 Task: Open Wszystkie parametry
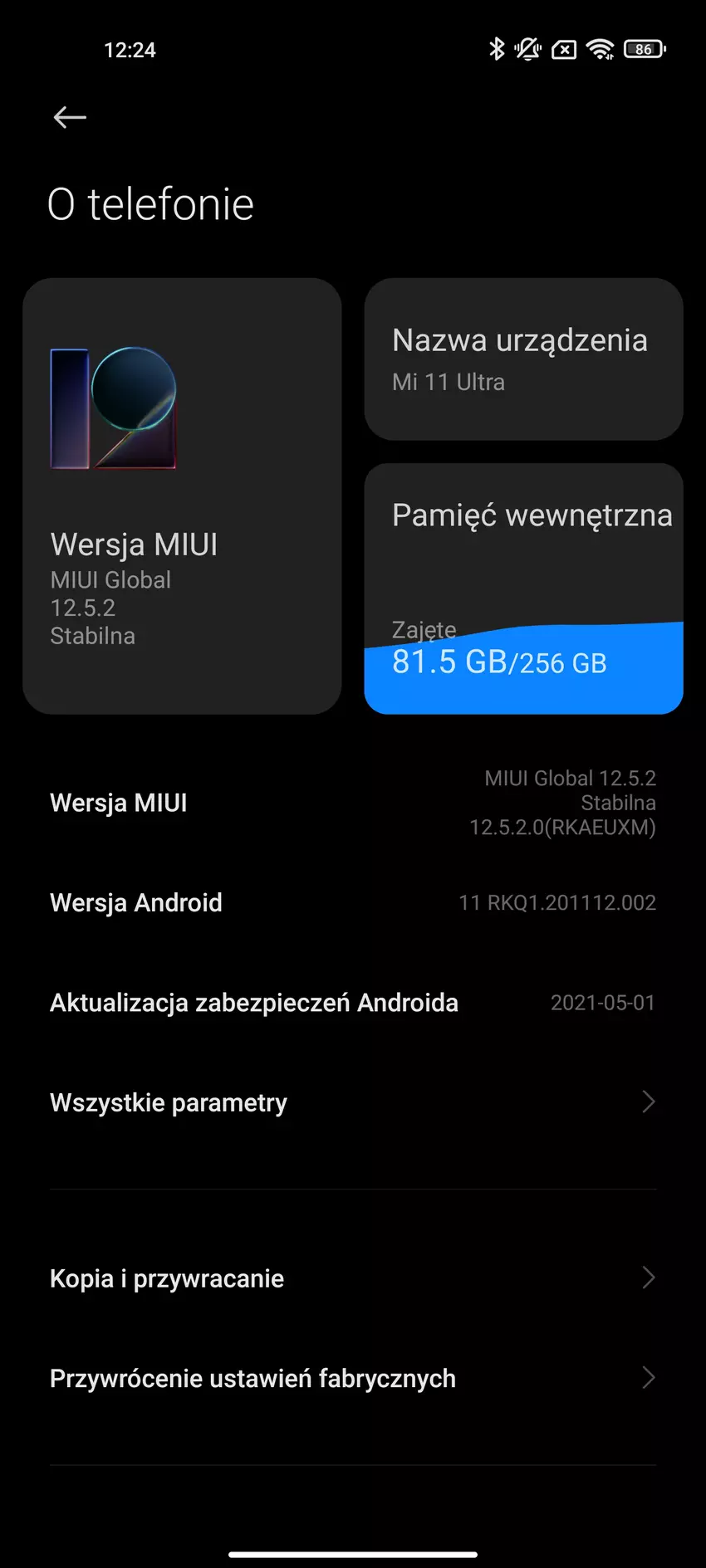click(352, 1102)
